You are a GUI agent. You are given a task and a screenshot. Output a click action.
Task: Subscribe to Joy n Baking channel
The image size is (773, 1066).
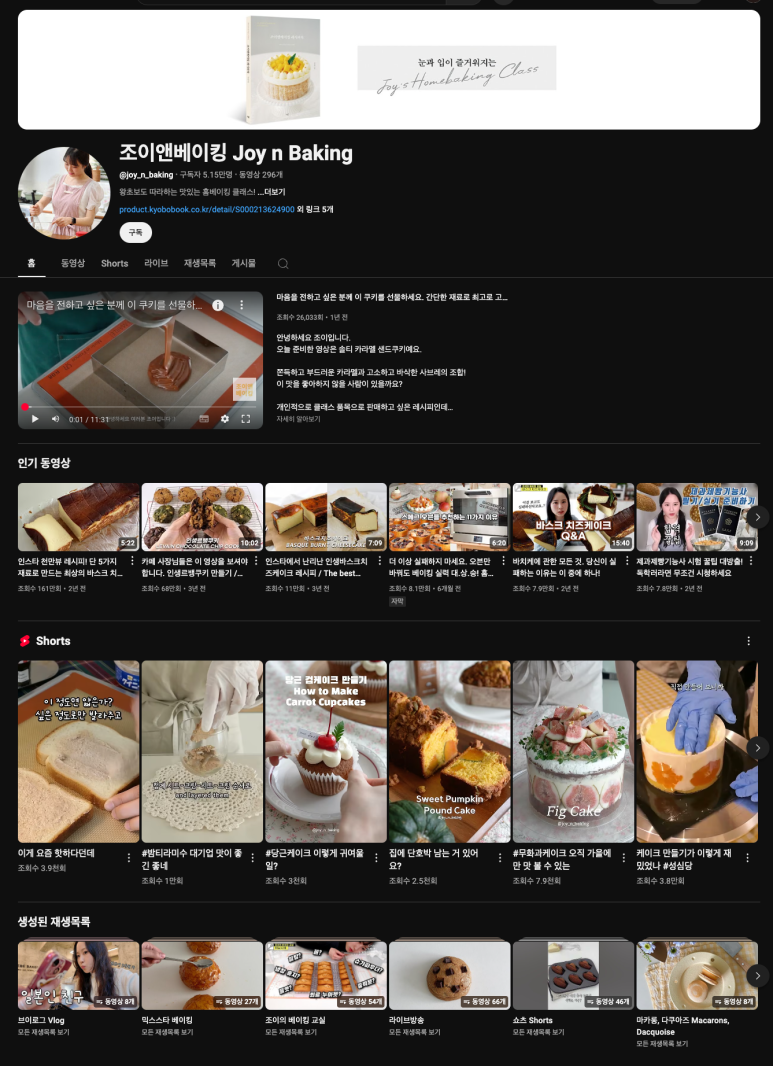coord(135,232)
